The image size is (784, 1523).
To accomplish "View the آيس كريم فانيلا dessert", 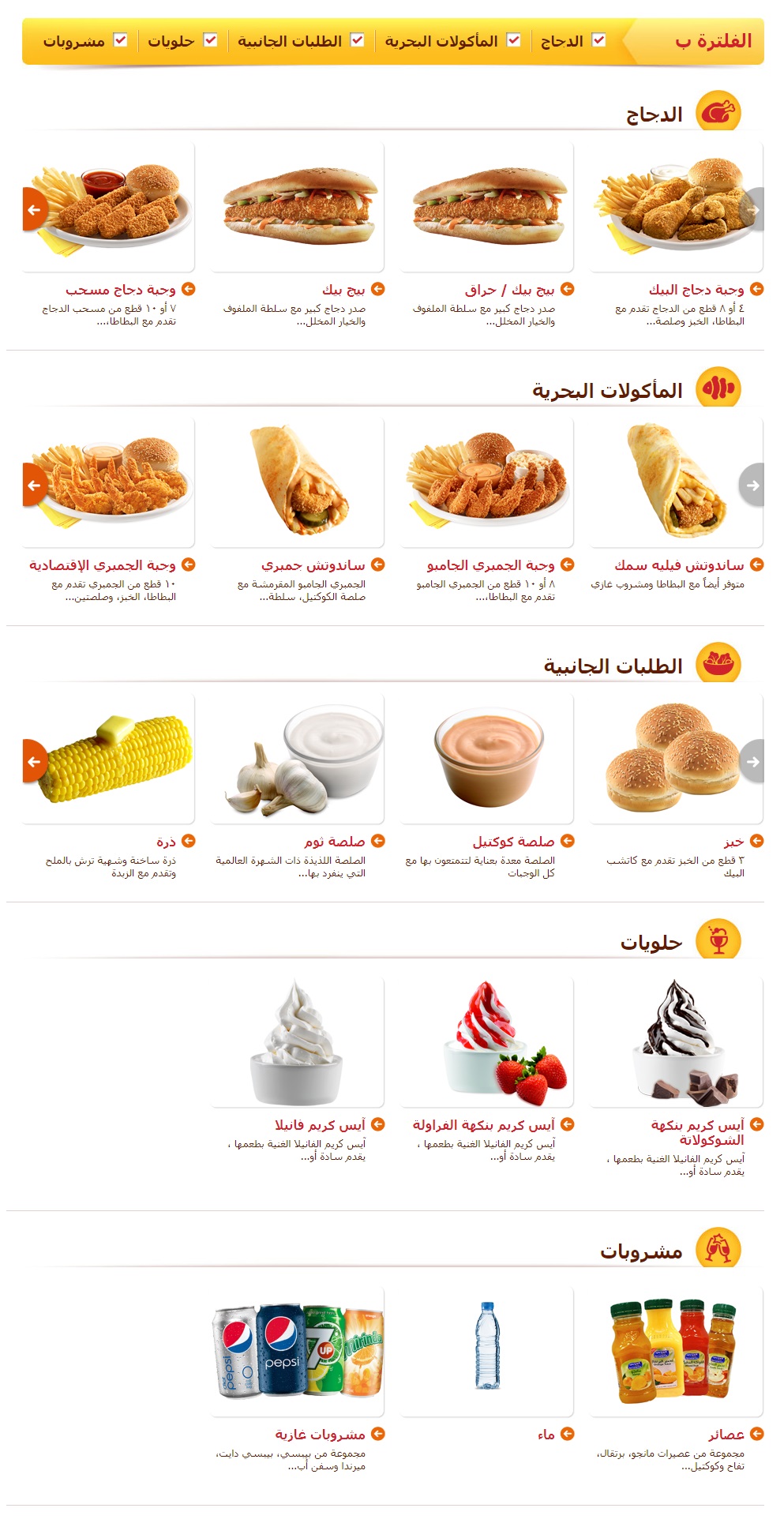I will (x=320, y=1125).
